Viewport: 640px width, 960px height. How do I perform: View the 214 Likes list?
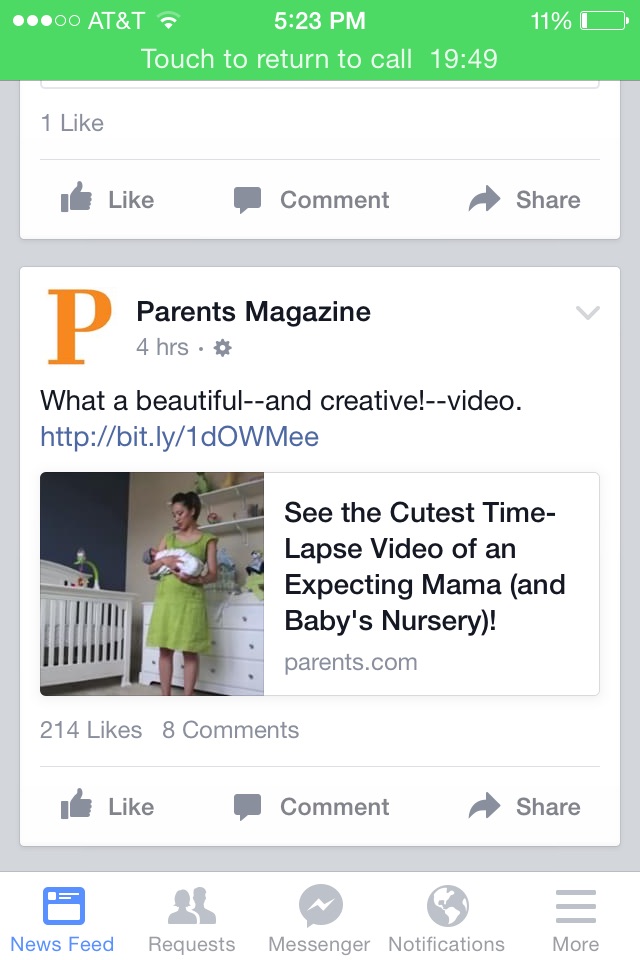point(91,730)
